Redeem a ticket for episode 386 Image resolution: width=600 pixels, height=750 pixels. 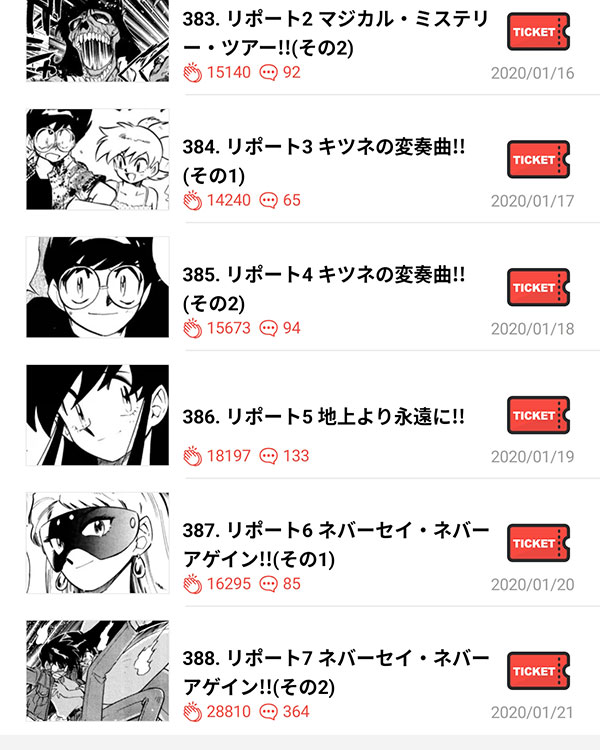point(538,416)
